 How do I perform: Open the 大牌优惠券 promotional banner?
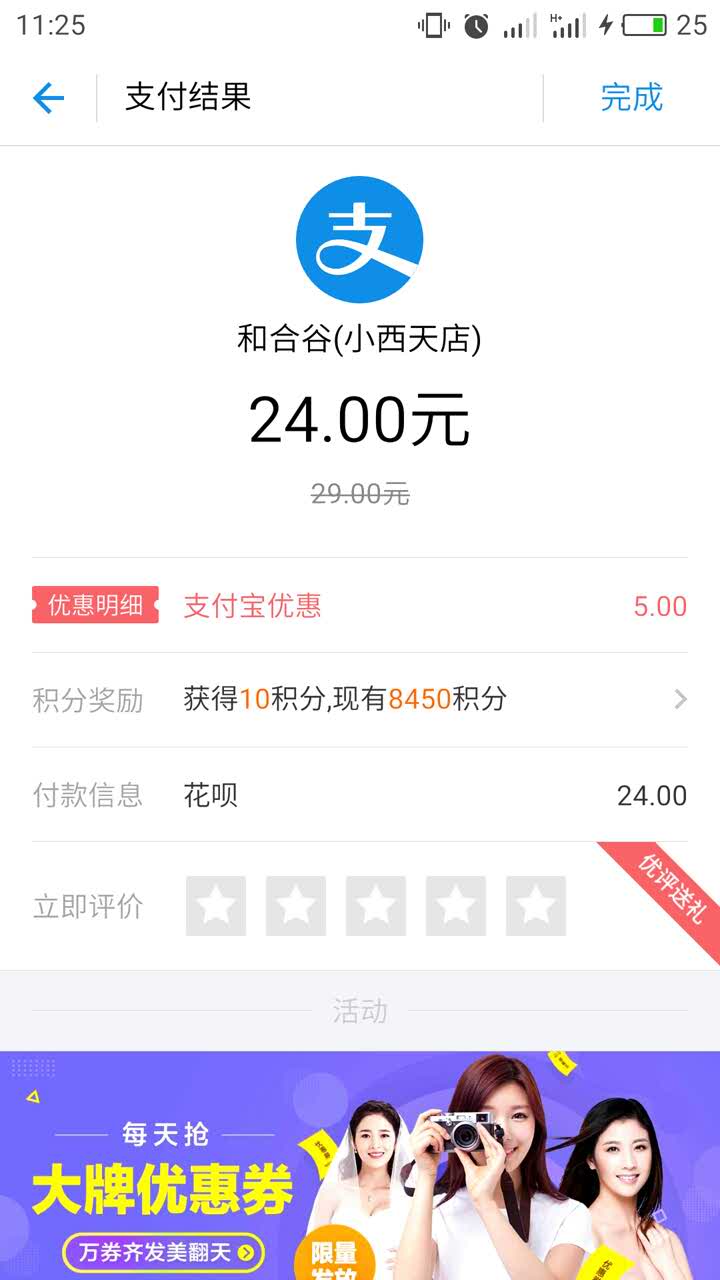point(360,1165)
